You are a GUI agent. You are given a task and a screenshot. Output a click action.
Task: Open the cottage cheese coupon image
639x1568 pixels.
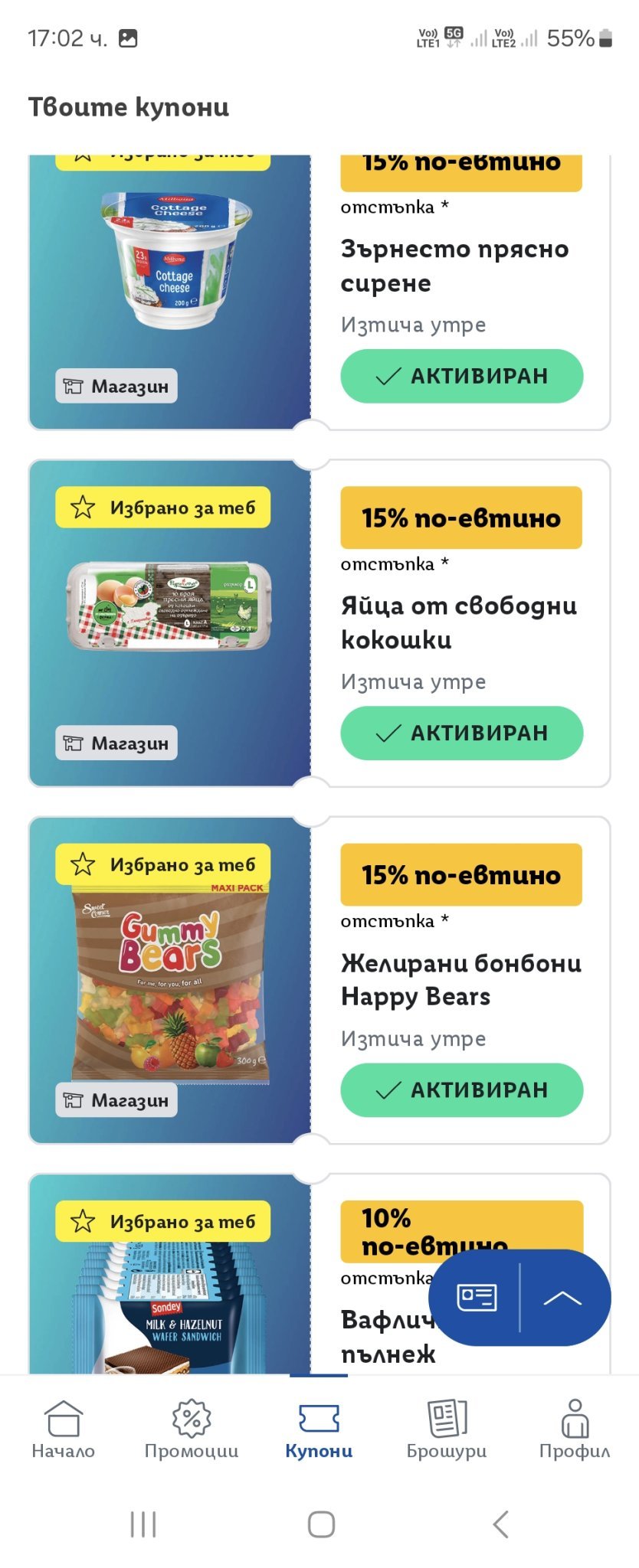coord(176,260)
